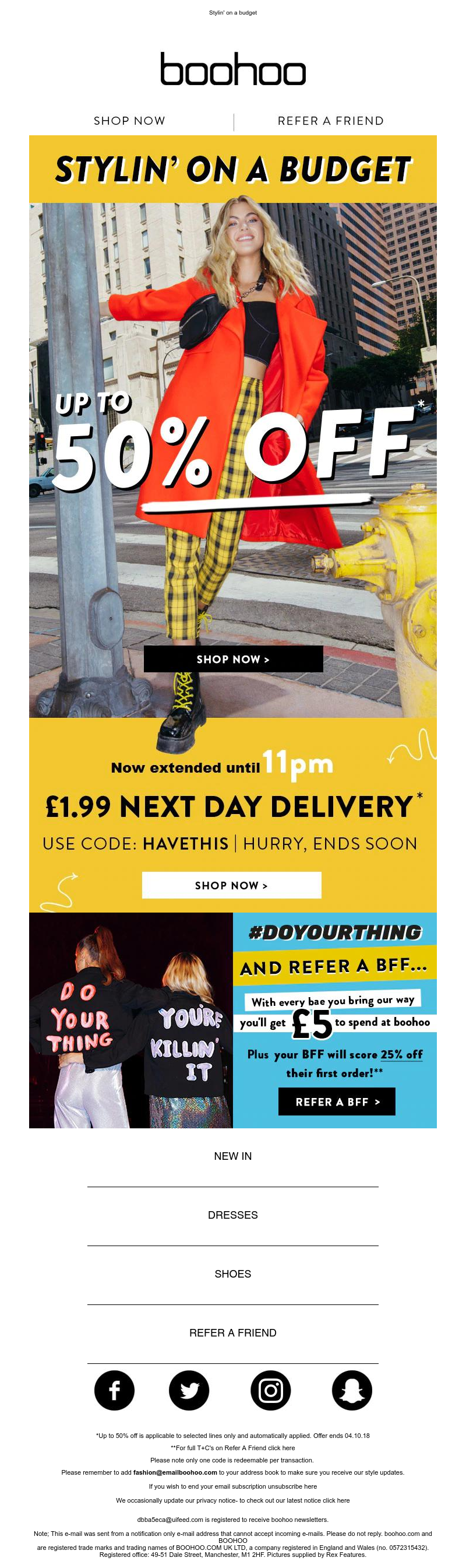Screen dimensions: 466x1568
Task: Open the Do Your Thing jackets image
Action: pos(131,1020)
